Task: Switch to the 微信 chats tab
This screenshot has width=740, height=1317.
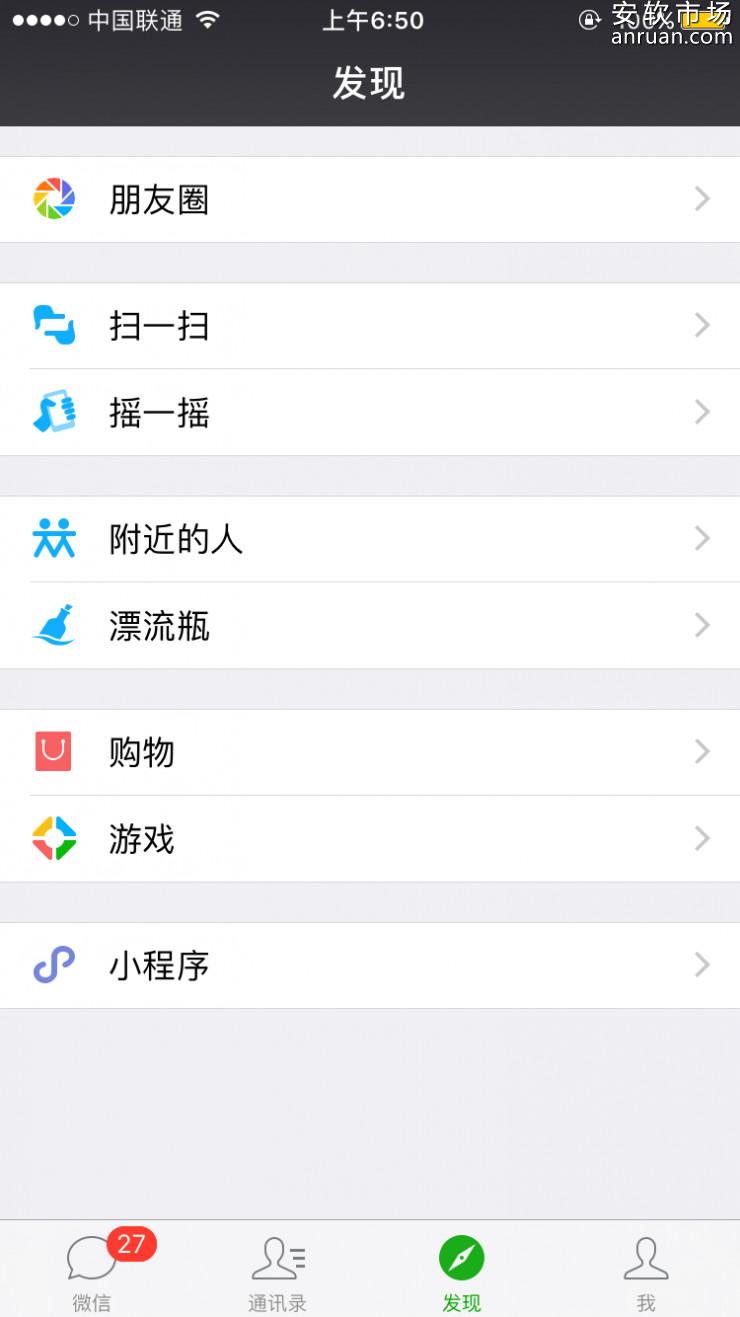Action: click(92, 1270)
